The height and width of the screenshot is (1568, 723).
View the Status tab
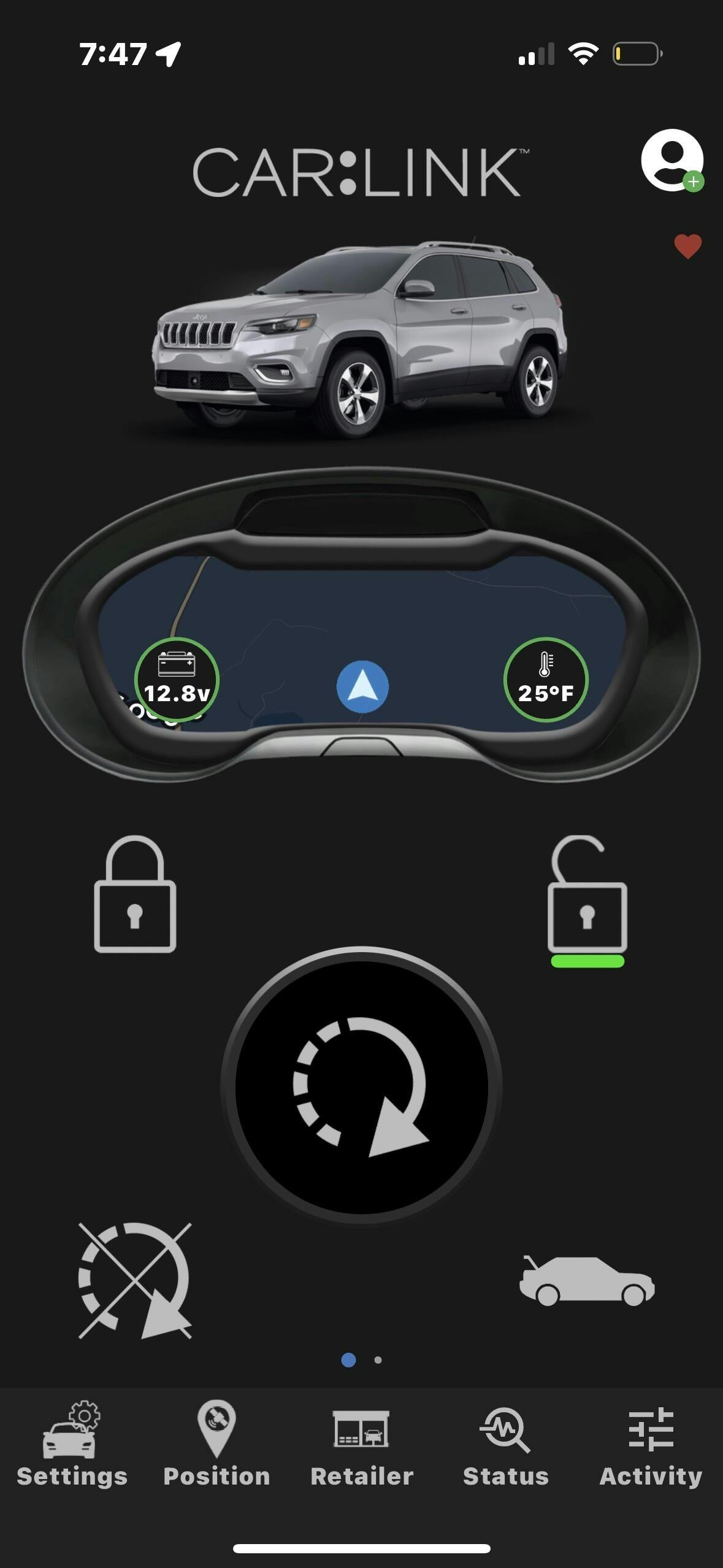505,1445
